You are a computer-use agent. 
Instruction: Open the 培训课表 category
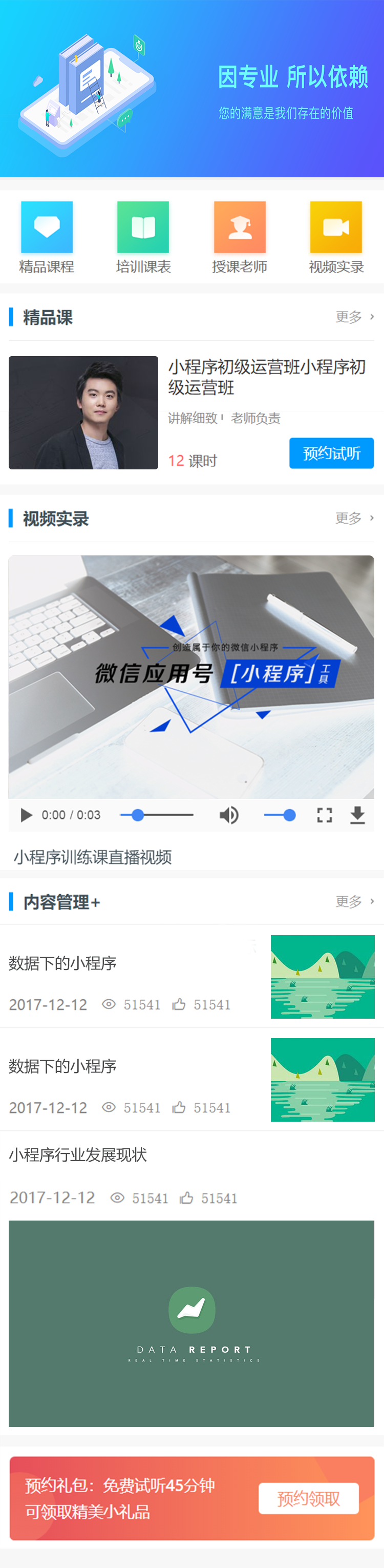coord(143,237)
